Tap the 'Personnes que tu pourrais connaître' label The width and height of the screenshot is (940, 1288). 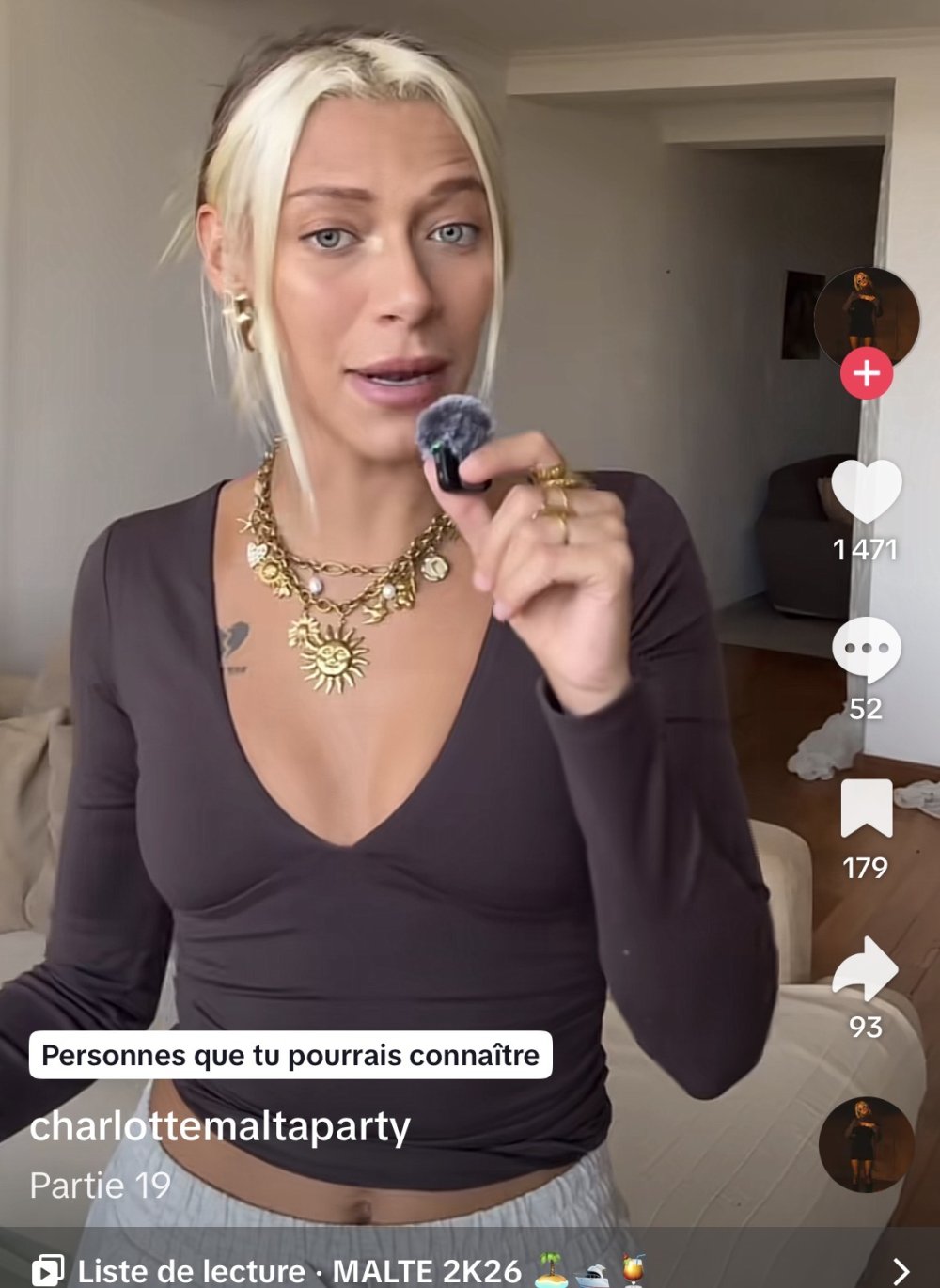[290, 1055]
